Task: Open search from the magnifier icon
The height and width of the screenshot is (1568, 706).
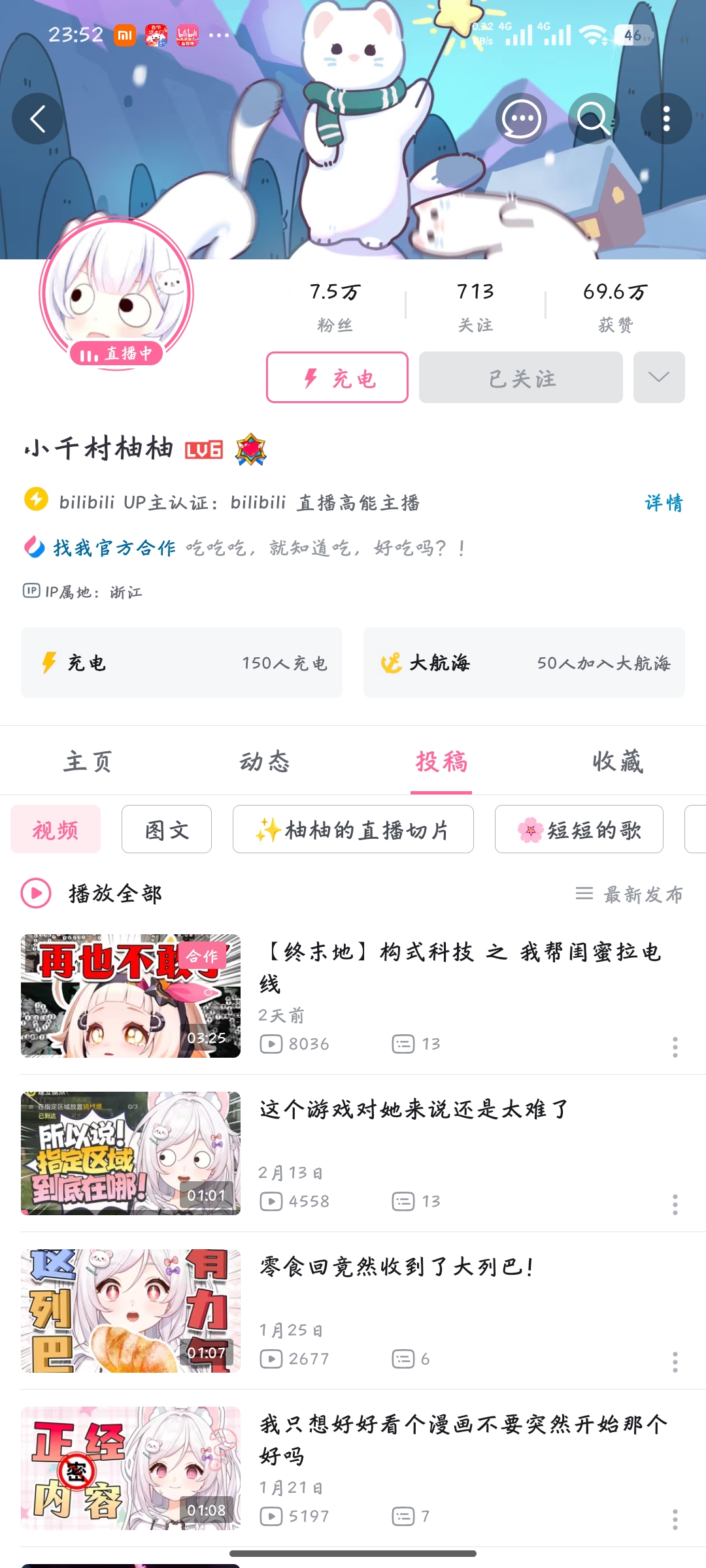Action: tap(594, 119)
